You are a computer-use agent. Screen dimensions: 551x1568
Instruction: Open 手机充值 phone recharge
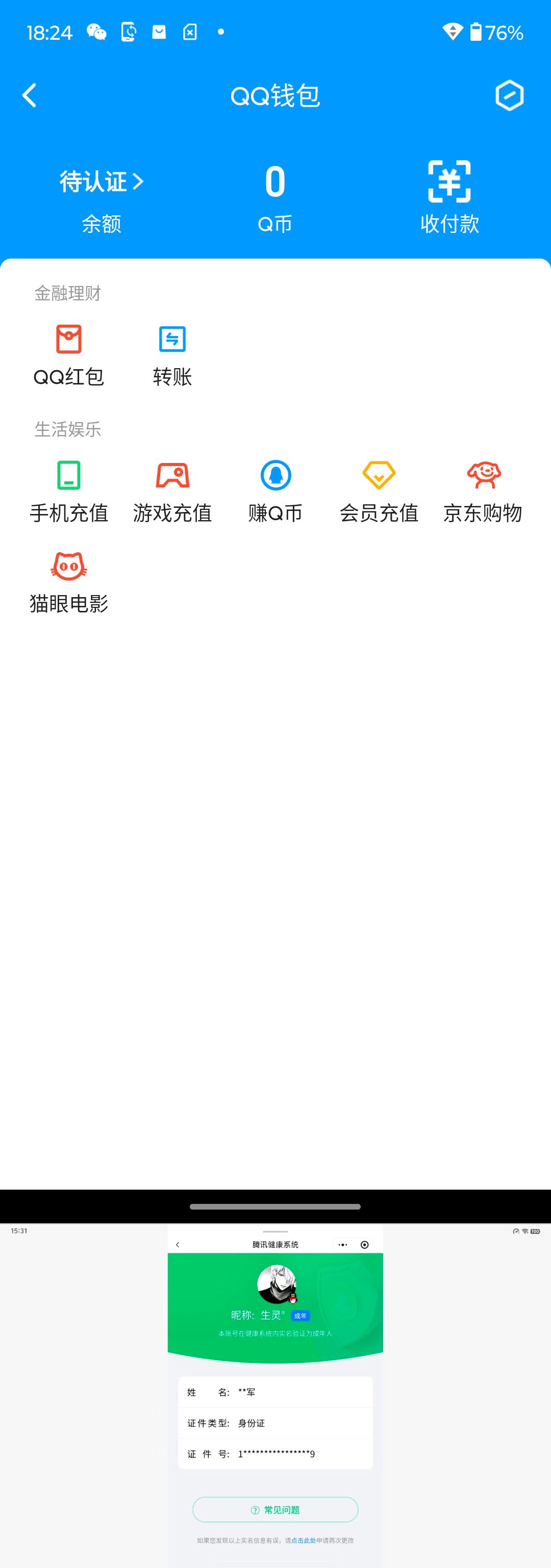69,490
